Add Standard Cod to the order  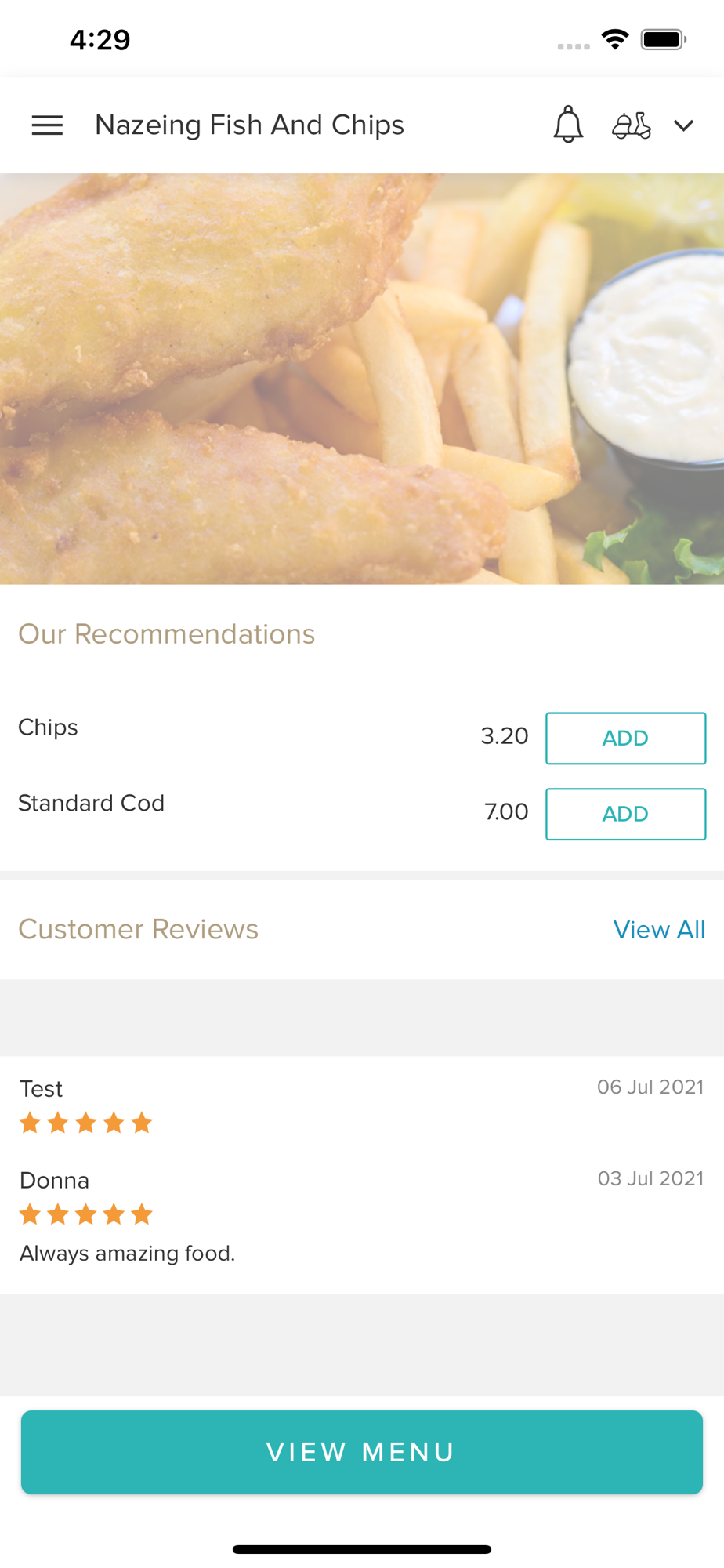[625, 814]
